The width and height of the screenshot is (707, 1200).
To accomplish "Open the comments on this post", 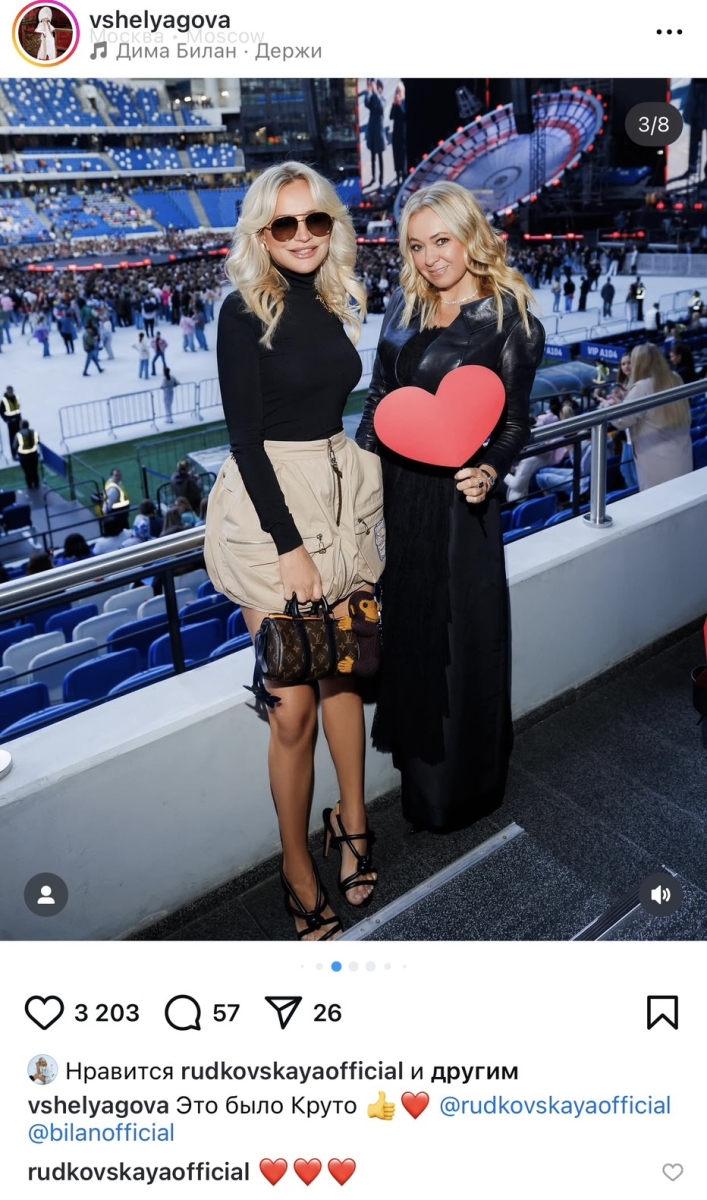I will (x=183, y=1012).
